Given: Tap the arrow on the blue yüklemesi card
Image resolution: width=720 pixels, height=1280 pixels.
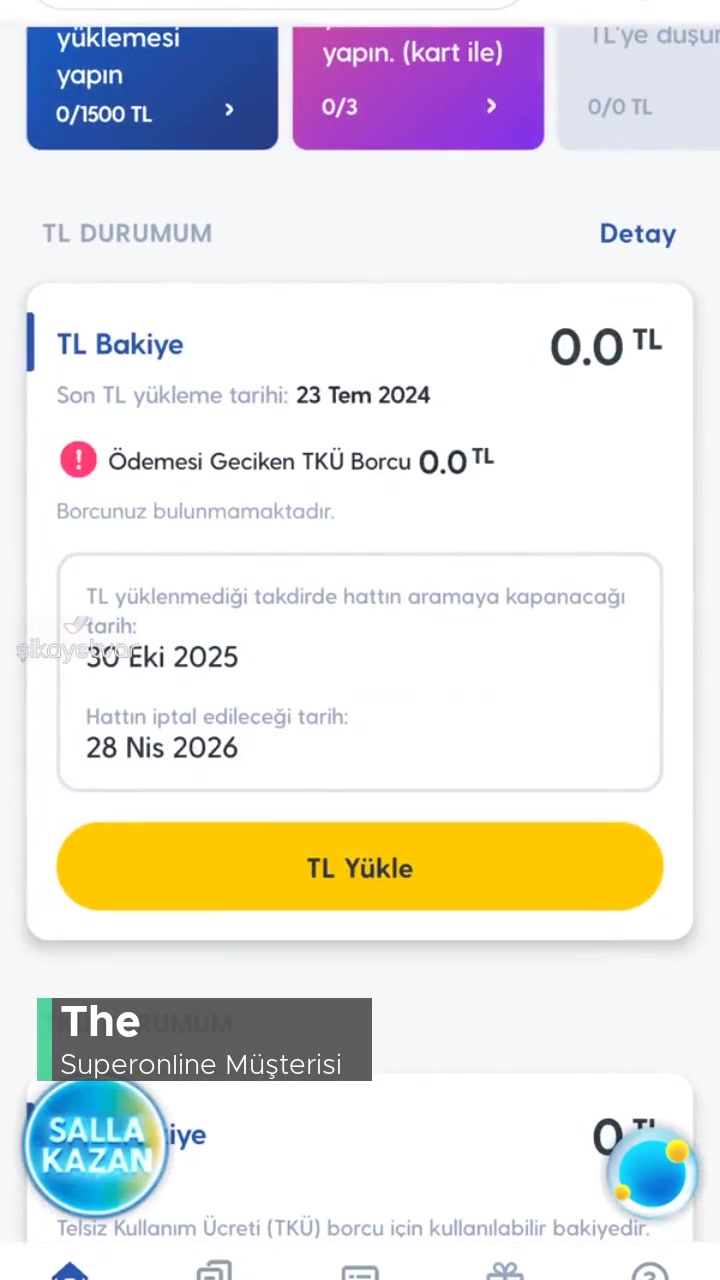Looking at the screenshot, I should click(229, 110).
